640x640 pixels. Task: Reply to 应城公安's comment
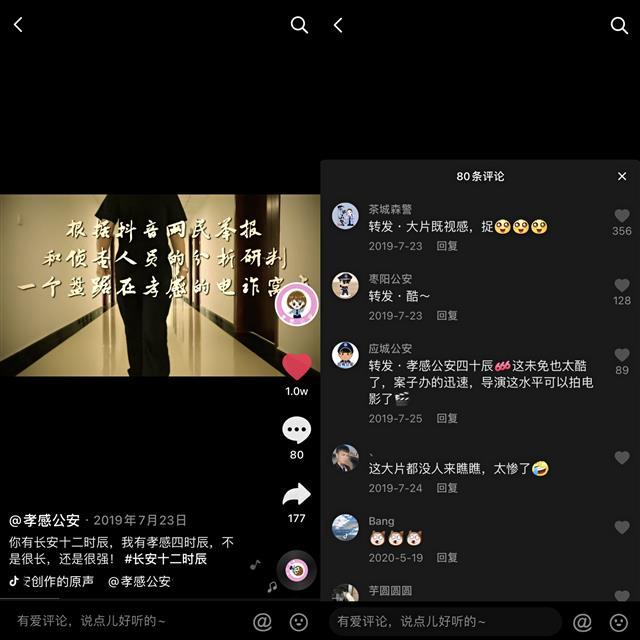point(447,419)
